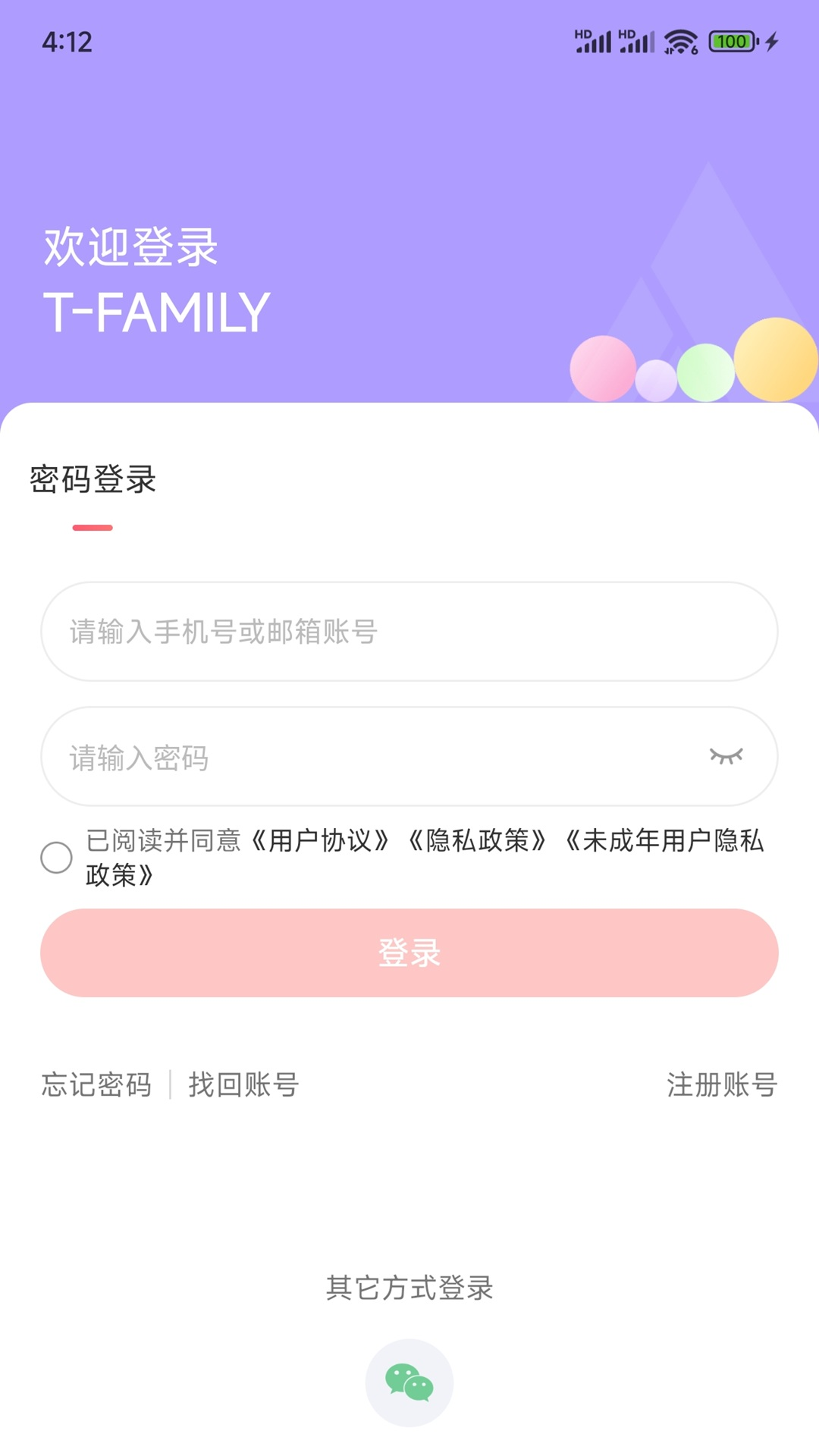Check the agreement consent circle
Viewport: 819px width, 1456px height.
[56, 858]
